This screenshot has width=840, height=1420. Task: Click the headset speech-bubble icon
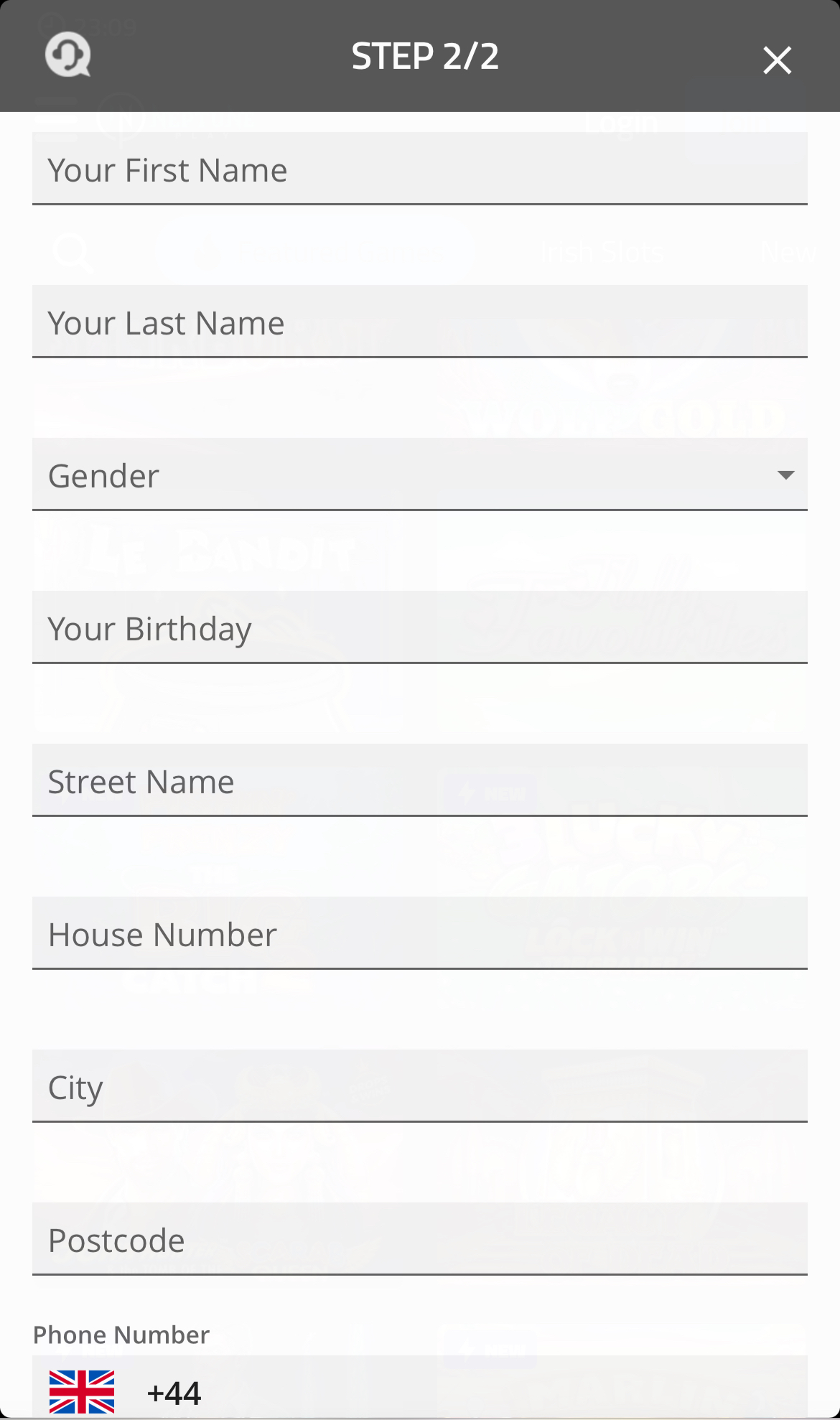point(69,56)
